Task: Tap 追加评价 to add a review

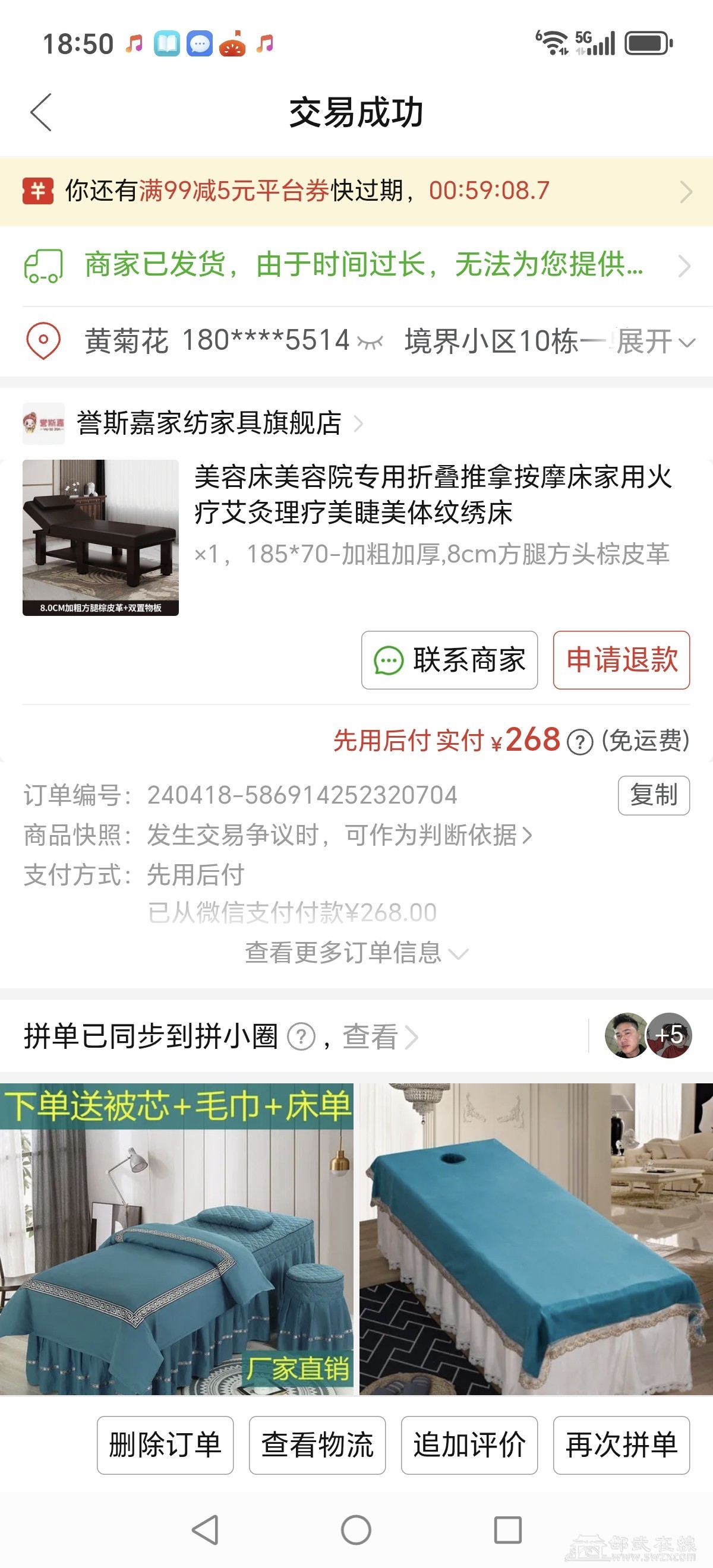Action: 469,1445
